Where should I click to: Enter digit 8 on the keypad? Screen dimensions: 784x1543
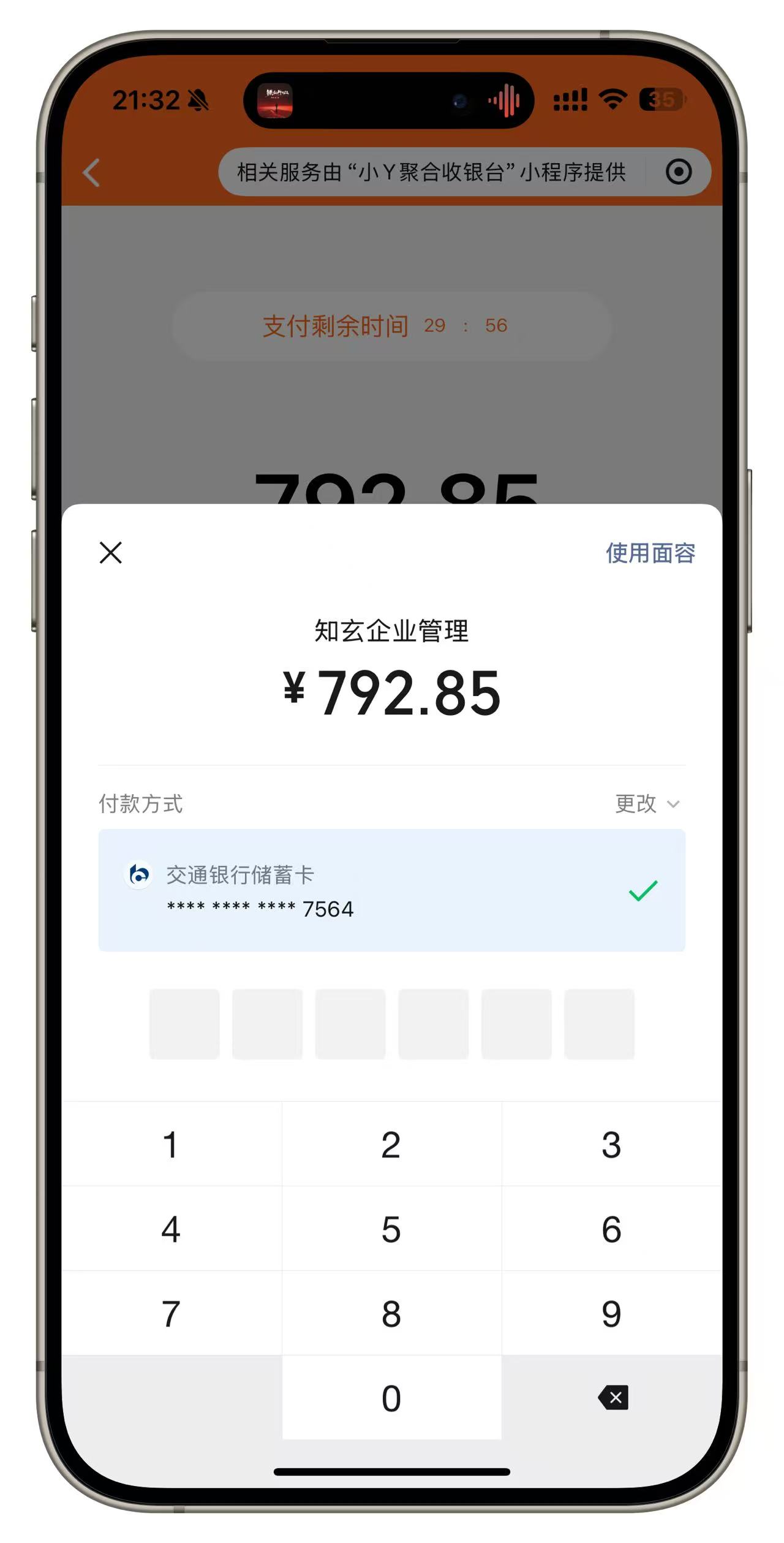click(391, 1314)
